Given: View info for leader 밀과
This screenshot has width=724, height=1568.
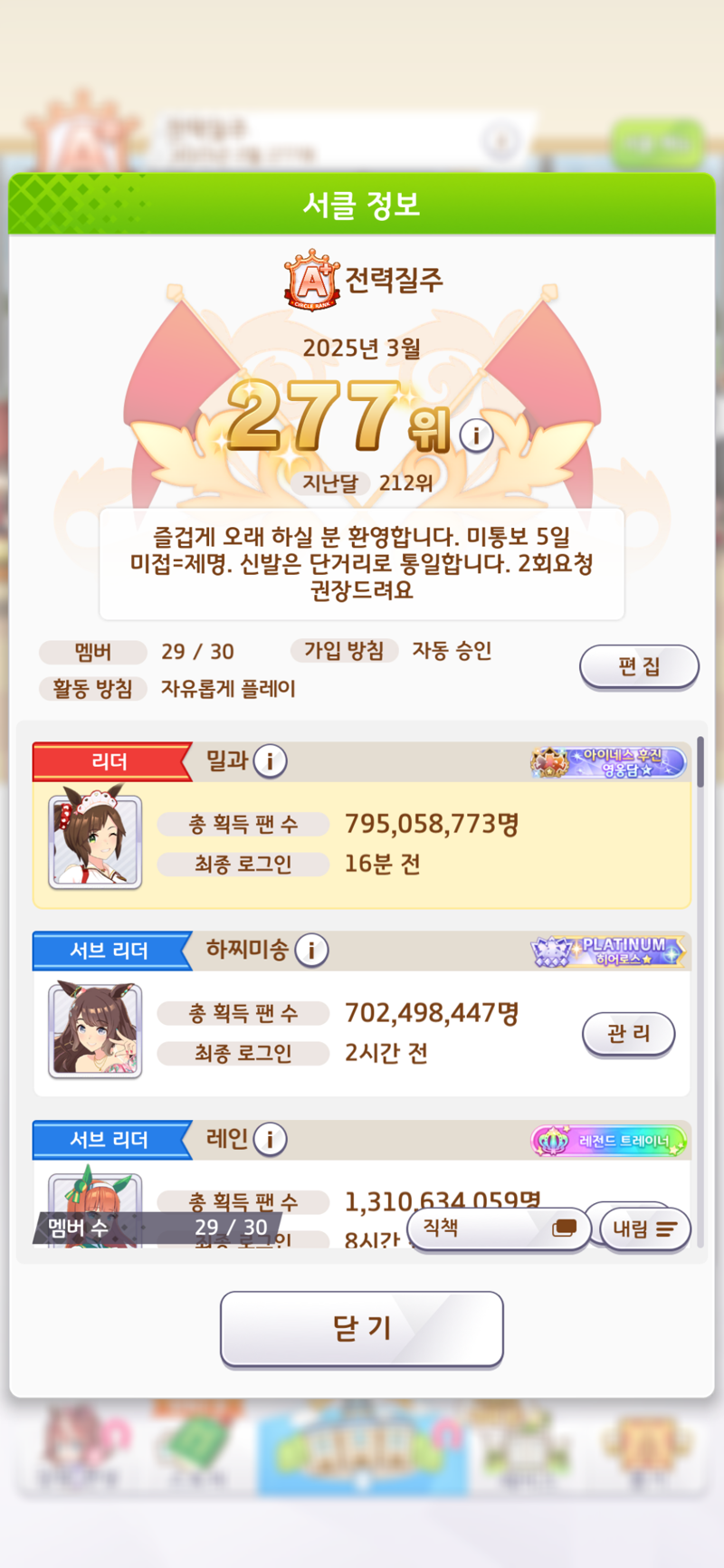Looking at the screenshot, I should pos(270,761).
